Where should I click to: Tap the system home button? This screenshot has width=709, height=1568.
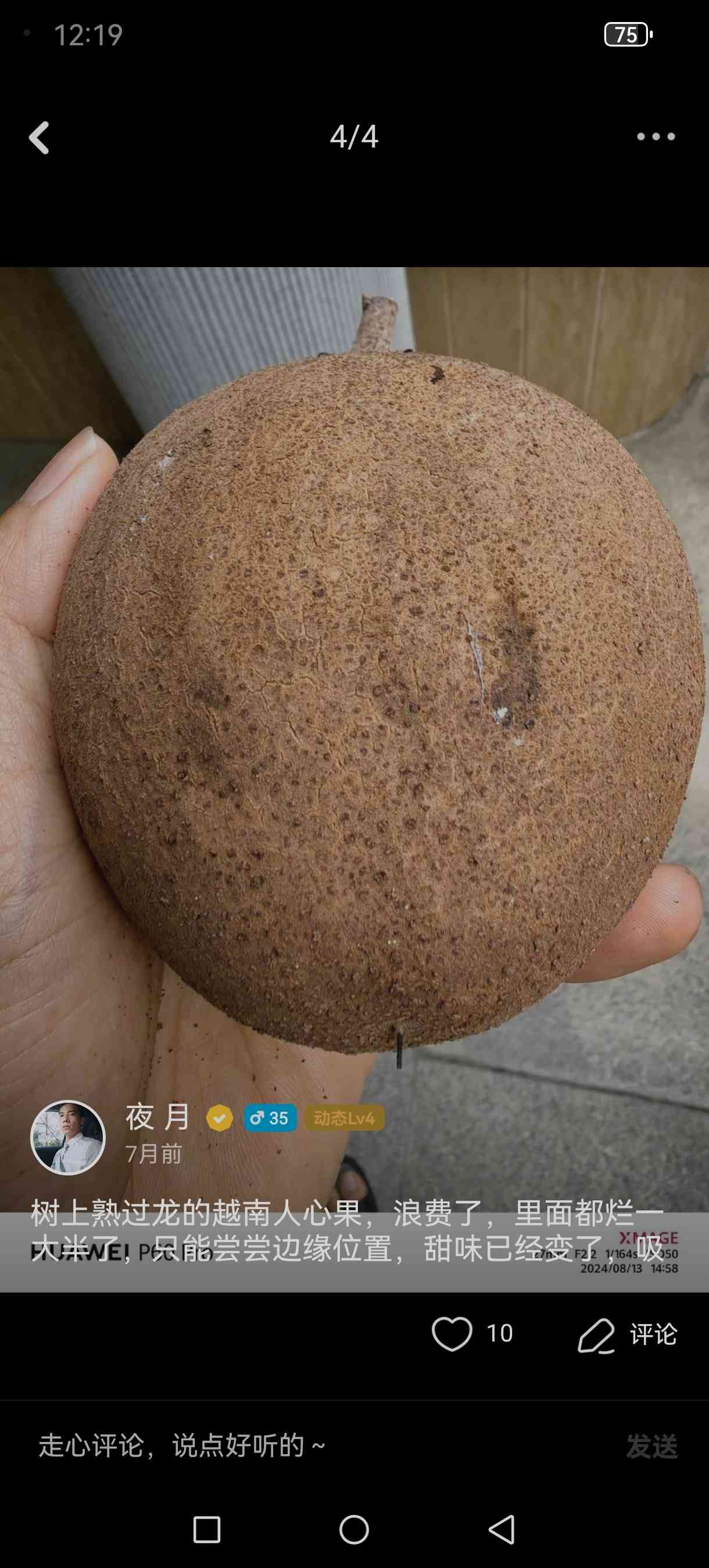coord(354,1529)
